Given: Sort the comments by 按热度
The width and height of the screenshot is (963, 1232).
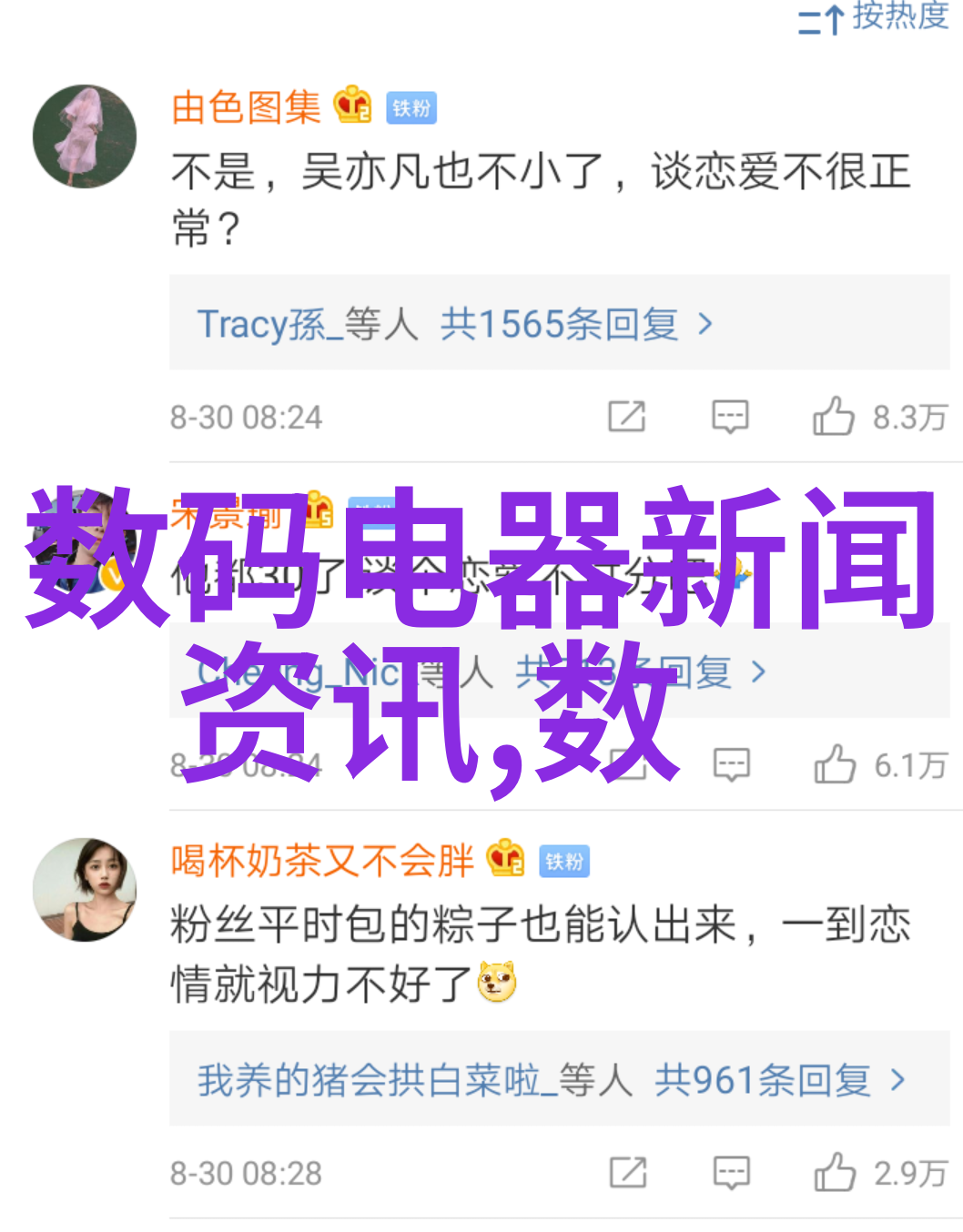Looking at the screenshot, I should coord(874,16).
